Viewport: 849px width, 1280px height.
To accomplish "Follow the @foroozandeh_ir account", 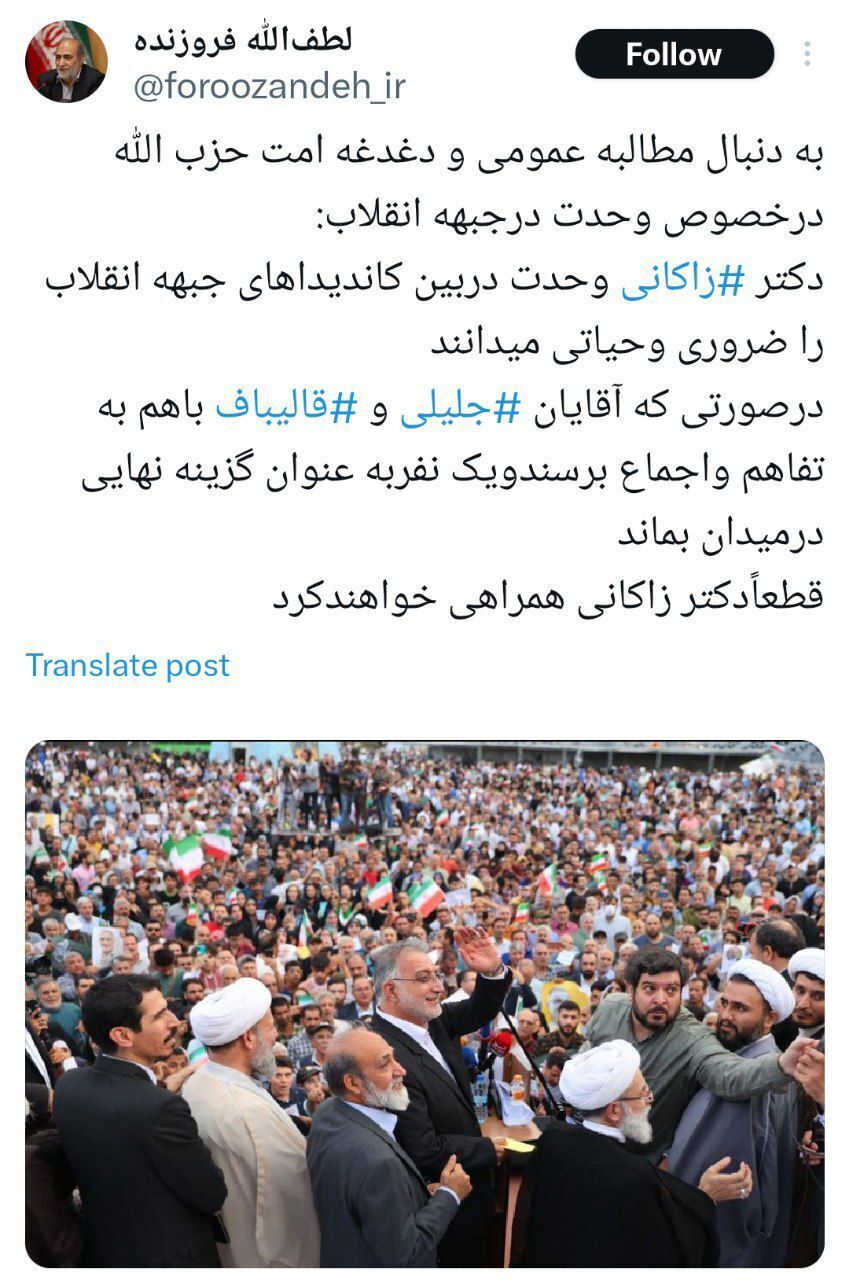I will coord(673,54).
